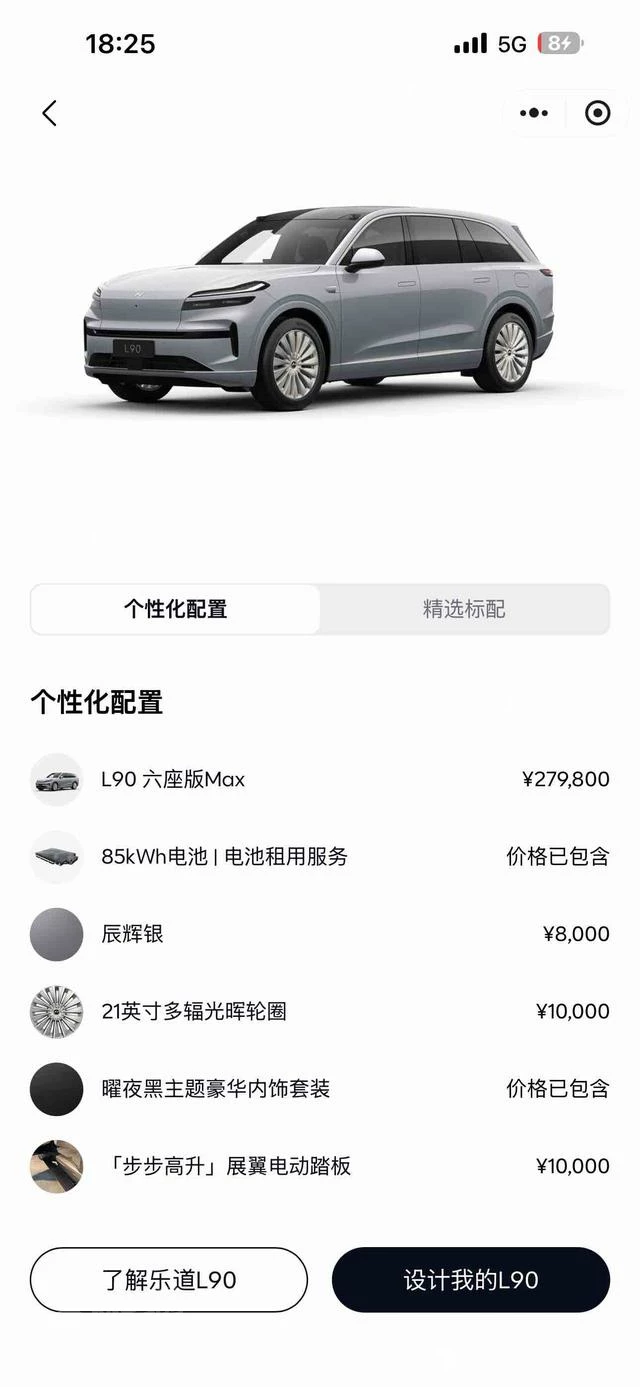Image resolution: width=640 pixels, height=1387 pixels.
Task: Open the mini-program three-dot menu
Action: click(x=534, y=113)
